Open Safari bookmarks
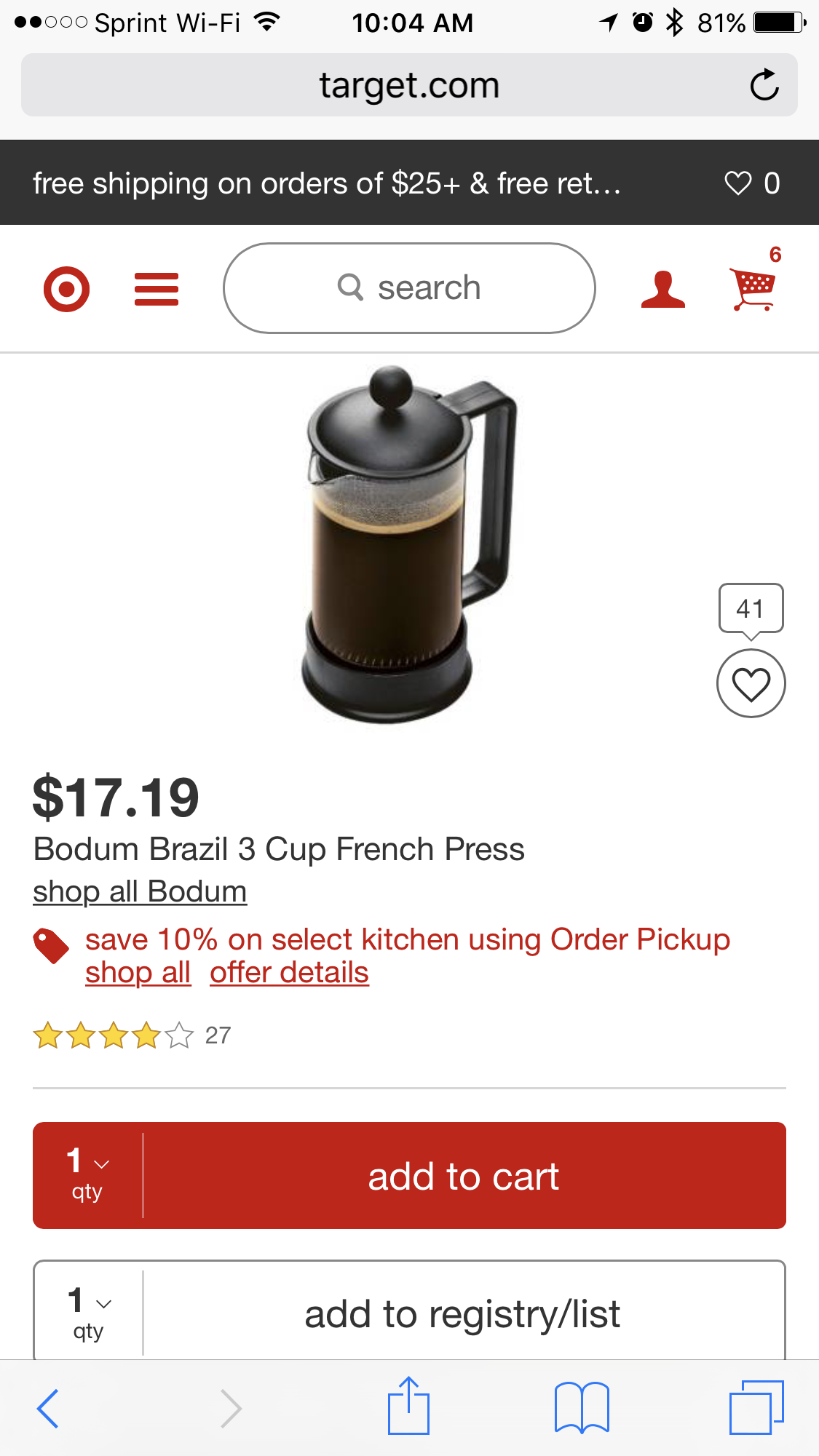This screenshot has height=1456, width=819. (x=581, y=1407)
